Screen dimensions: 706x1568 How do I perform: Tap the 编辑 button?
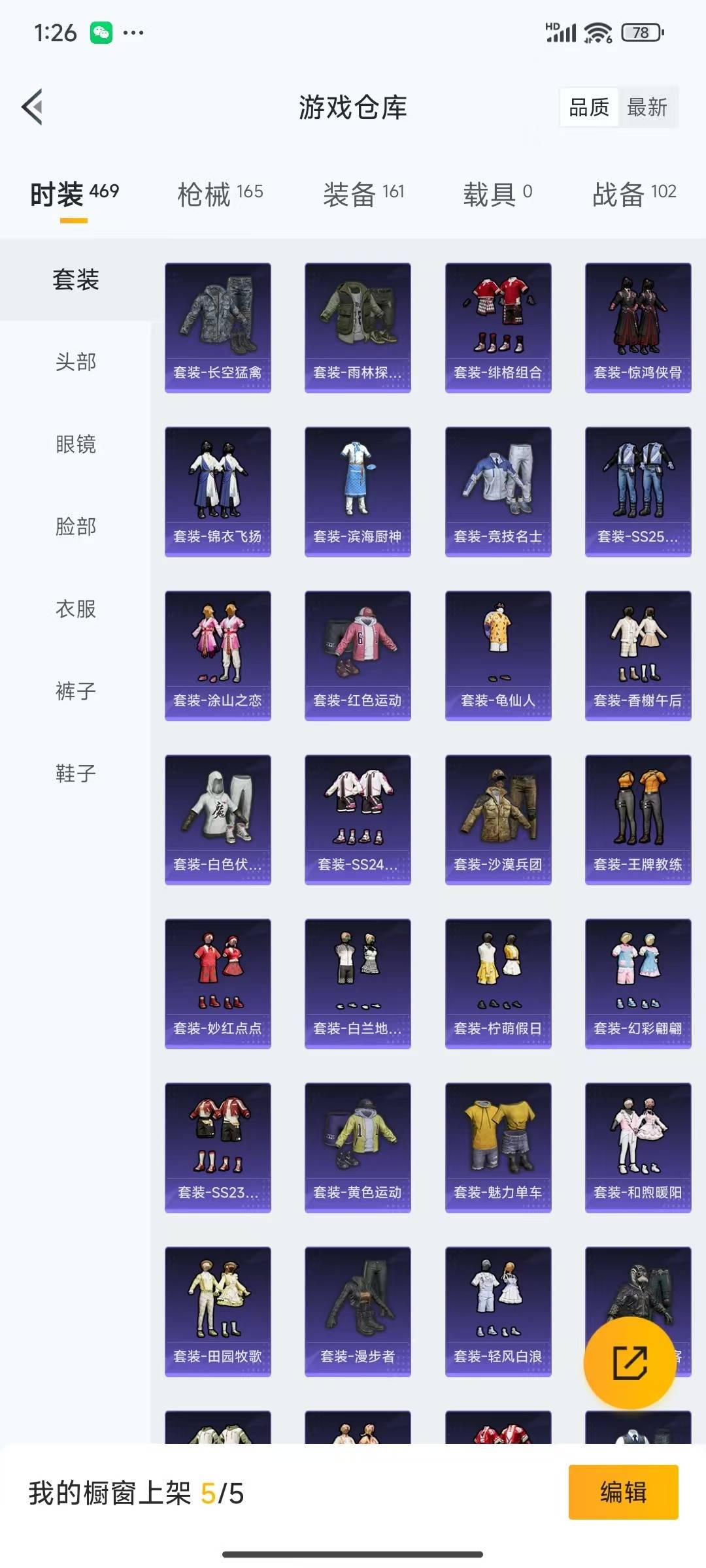(622, 1492)
